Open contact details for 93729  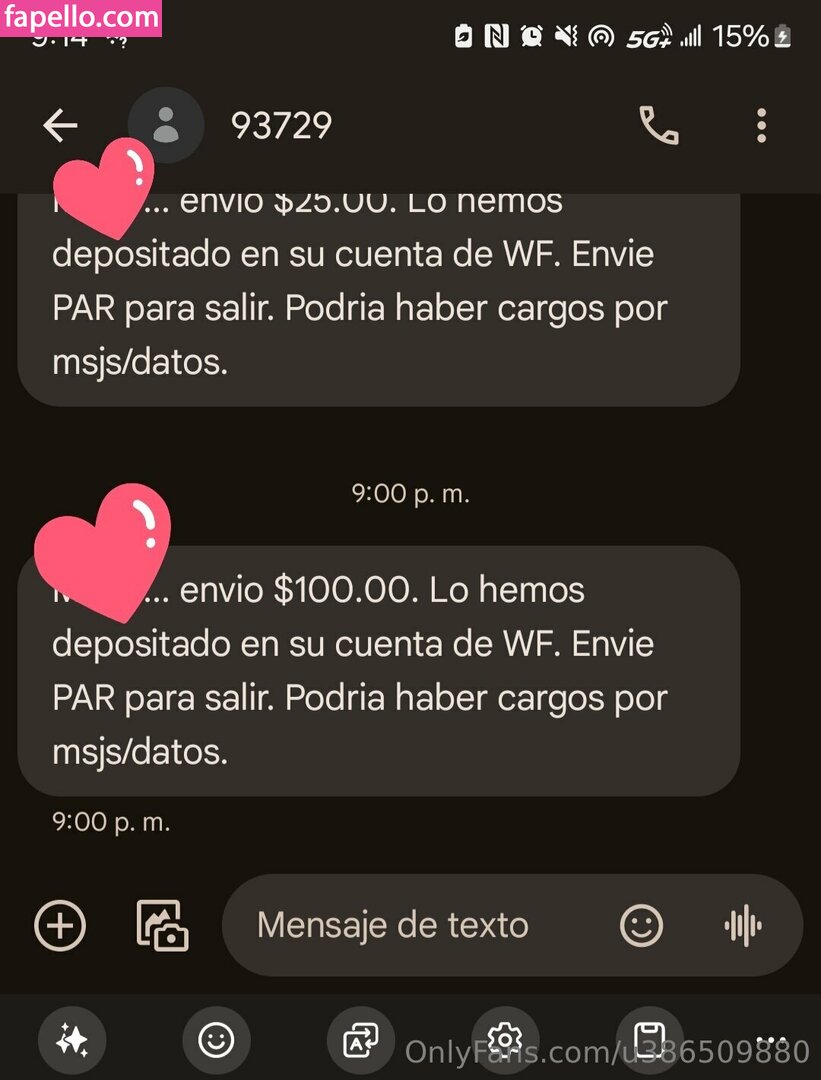(281, 126)
